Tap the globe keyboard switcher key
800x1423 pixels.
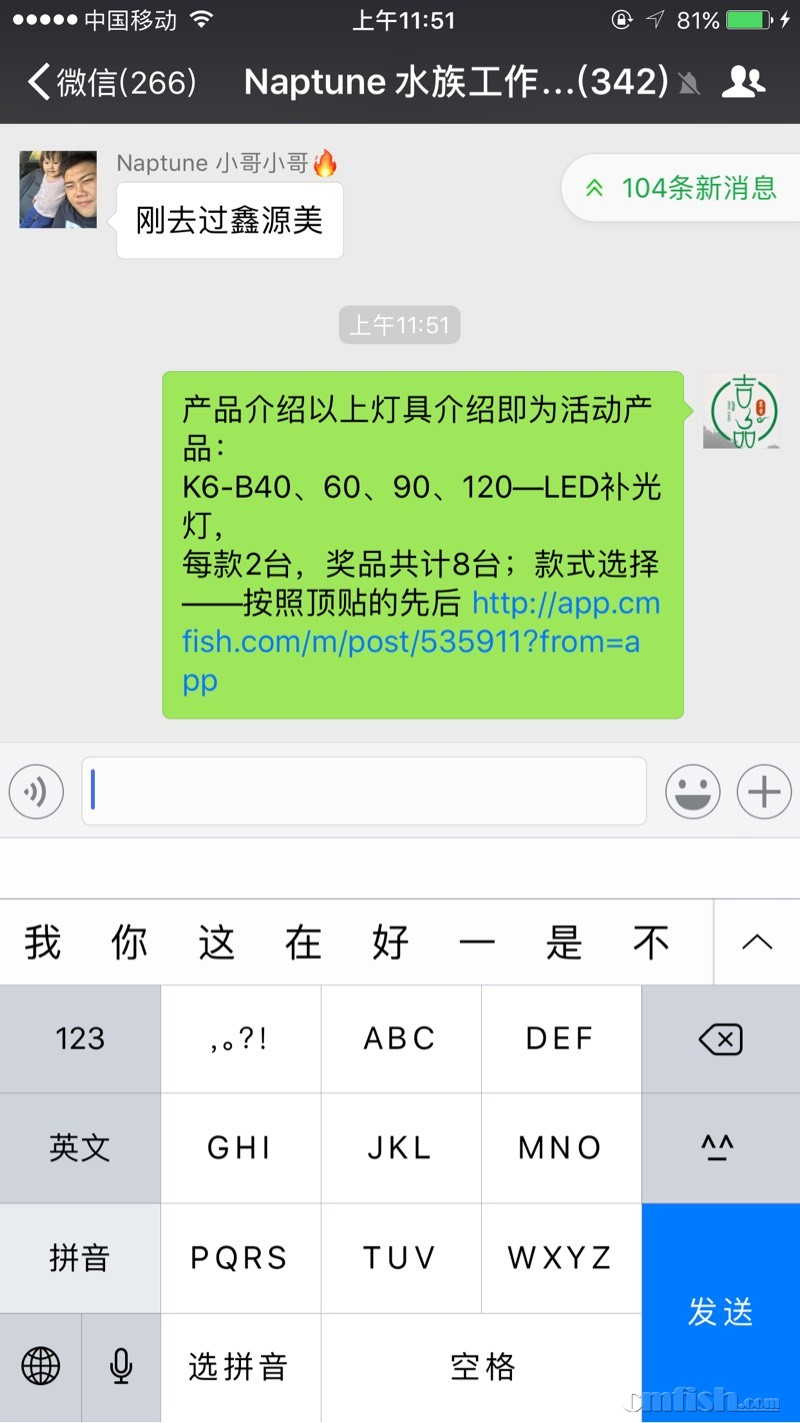40,1366
